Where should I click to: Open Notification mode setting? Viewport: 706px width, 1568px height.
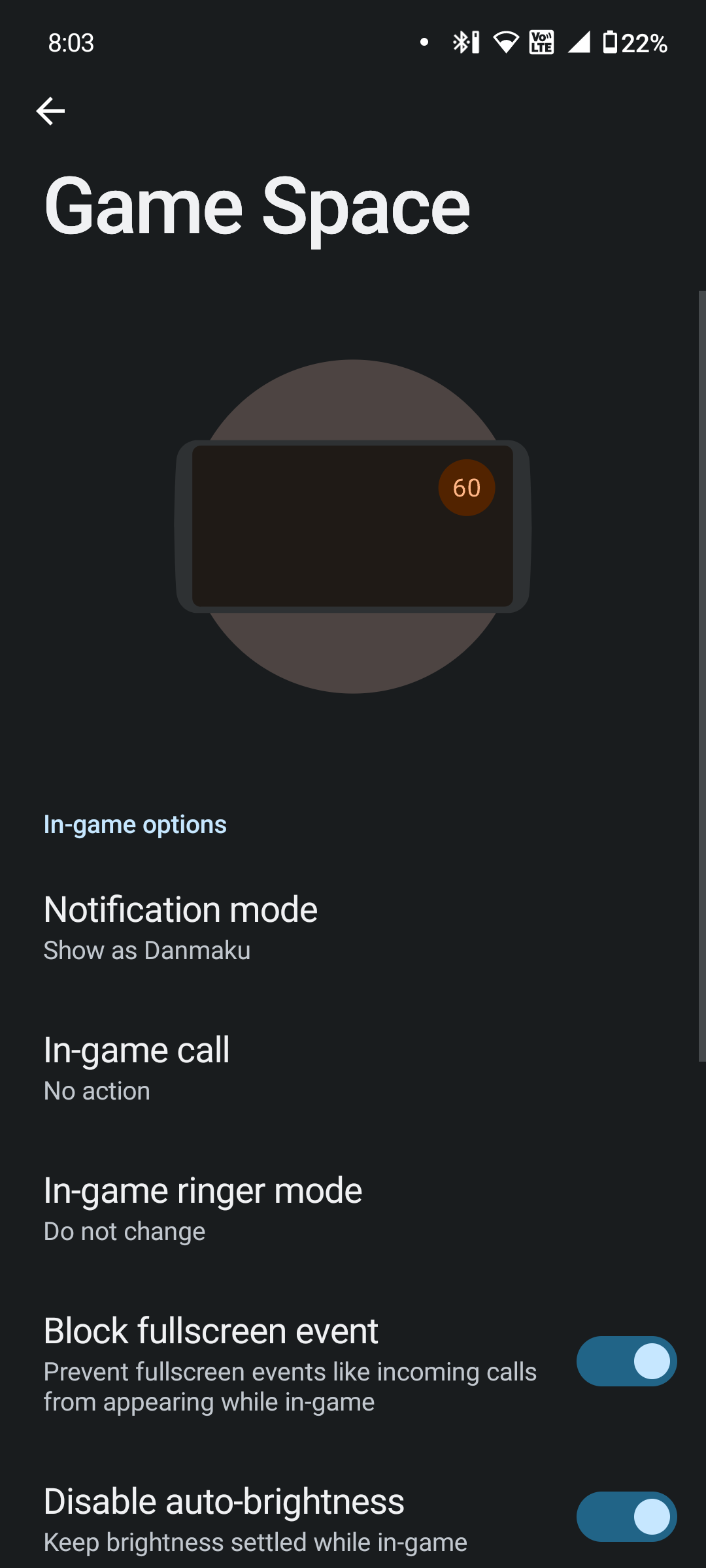181,926
